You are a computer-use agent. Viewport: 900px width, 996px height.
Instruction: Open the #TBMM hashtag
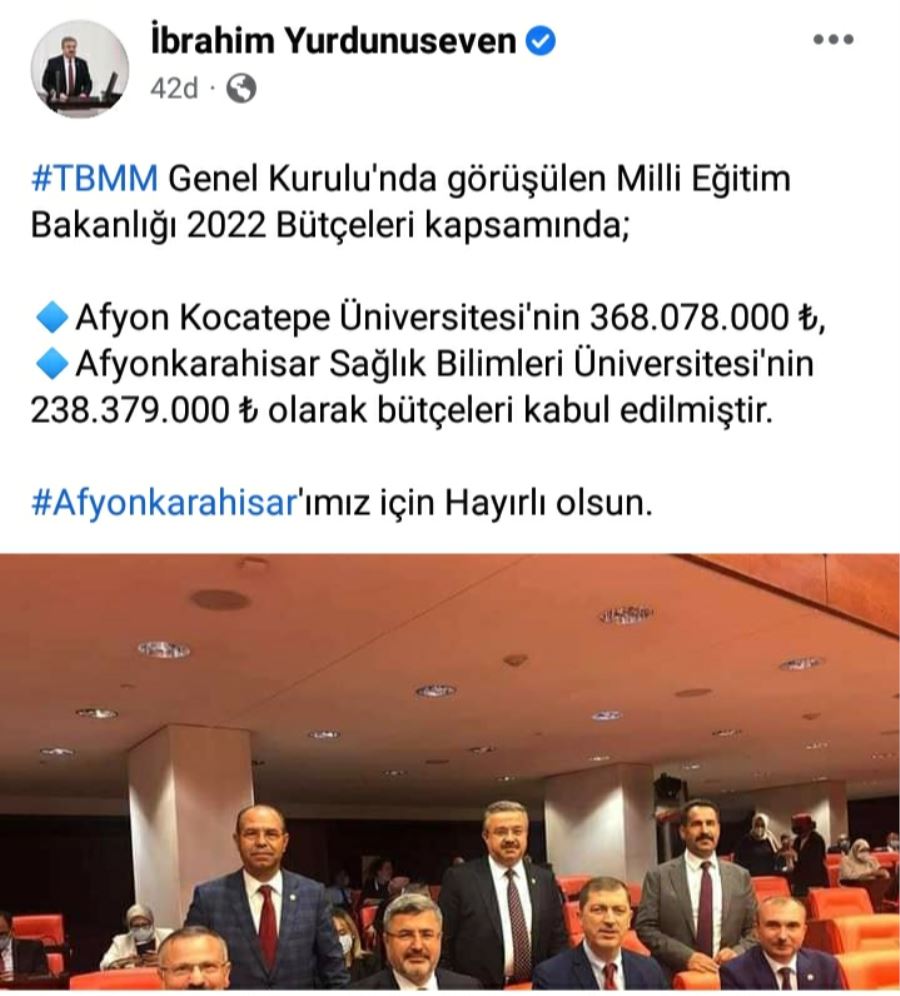click(95, 180)
